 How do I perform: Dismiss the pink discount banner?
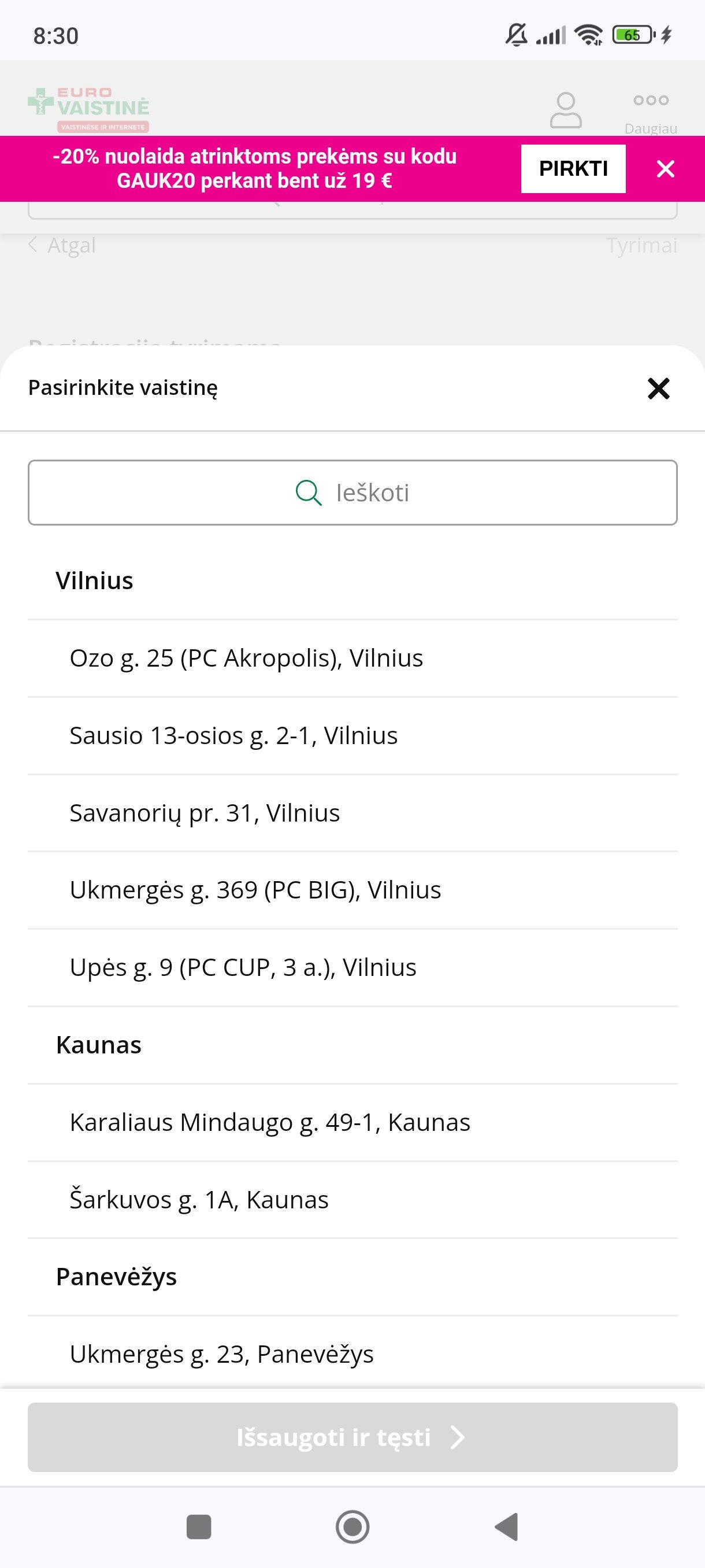point(666,169)
